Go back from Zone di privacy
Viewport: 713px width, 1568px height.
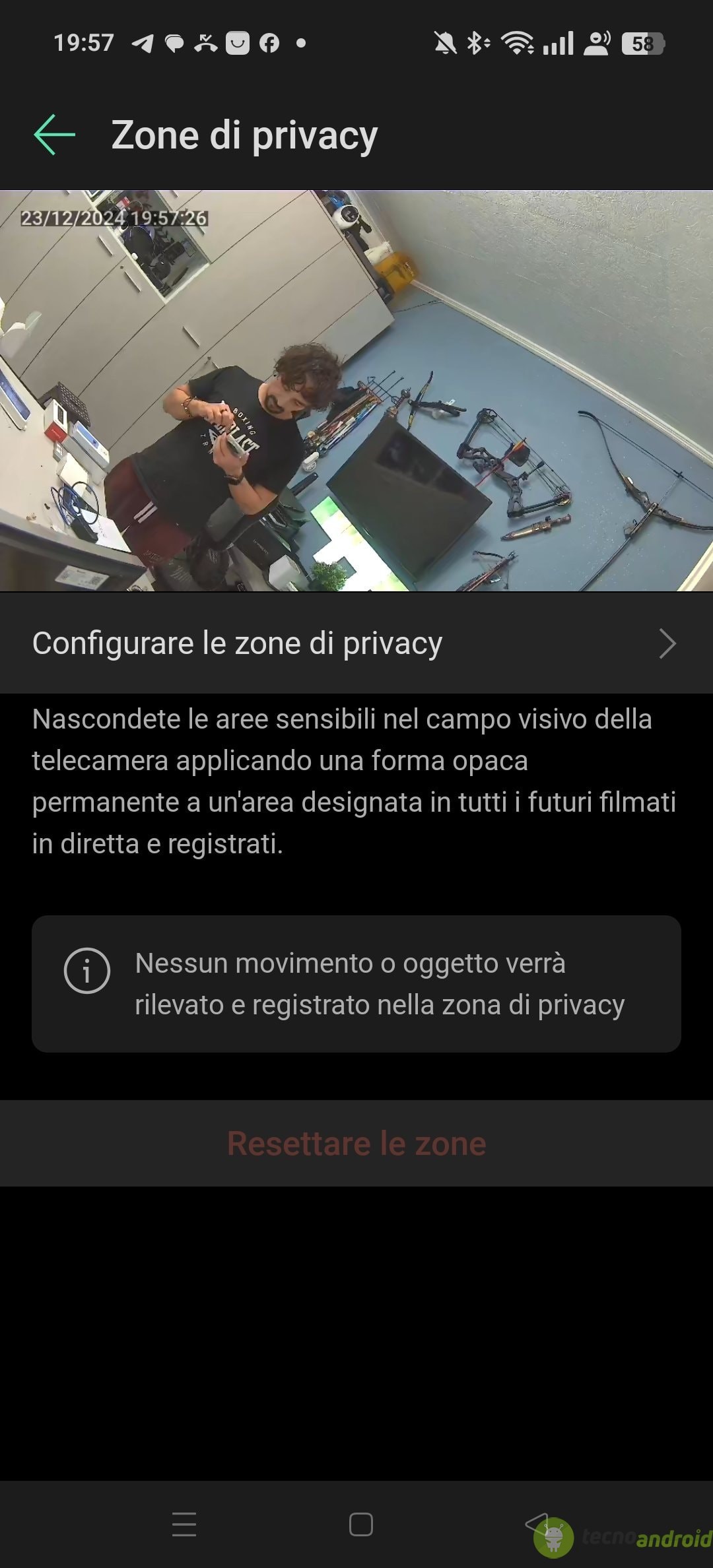click(x=54, y=135)
